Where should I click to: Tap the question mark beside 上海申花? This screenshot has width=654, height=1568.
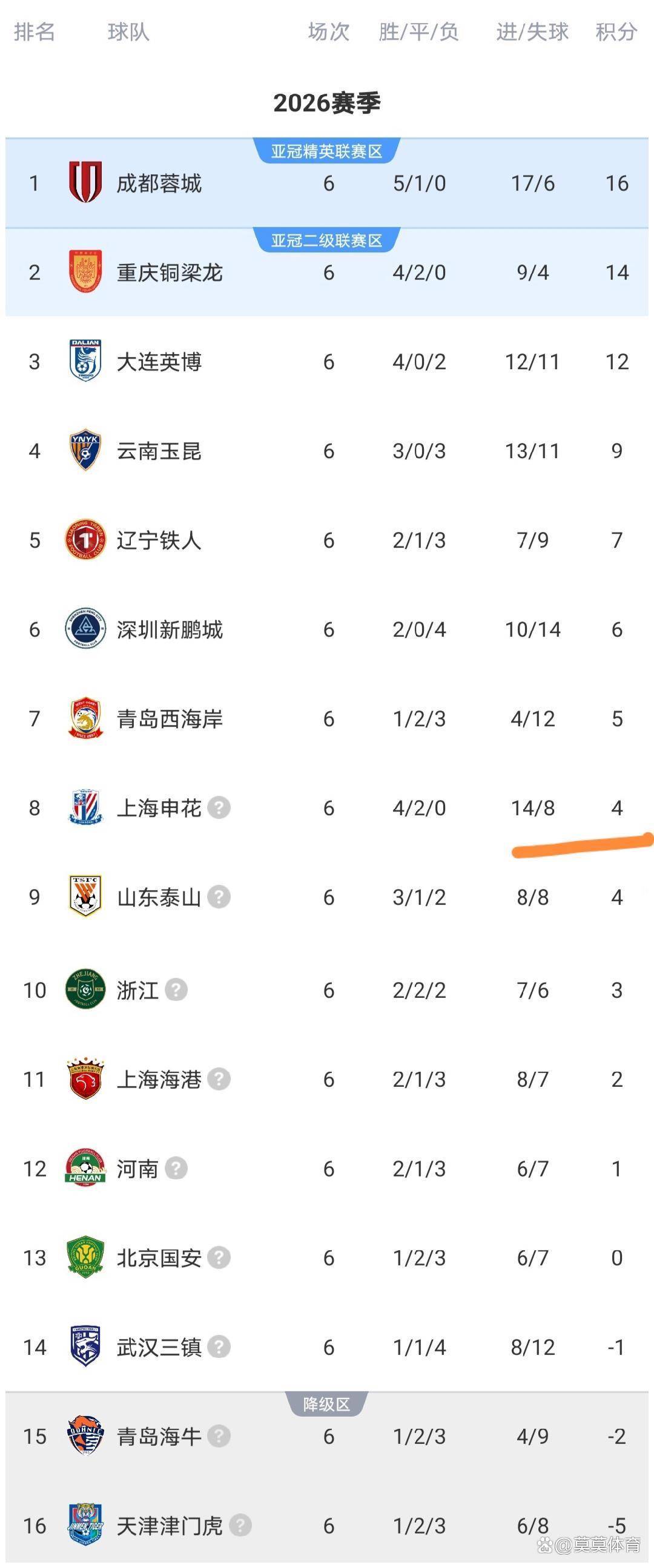tap(219, 808)
